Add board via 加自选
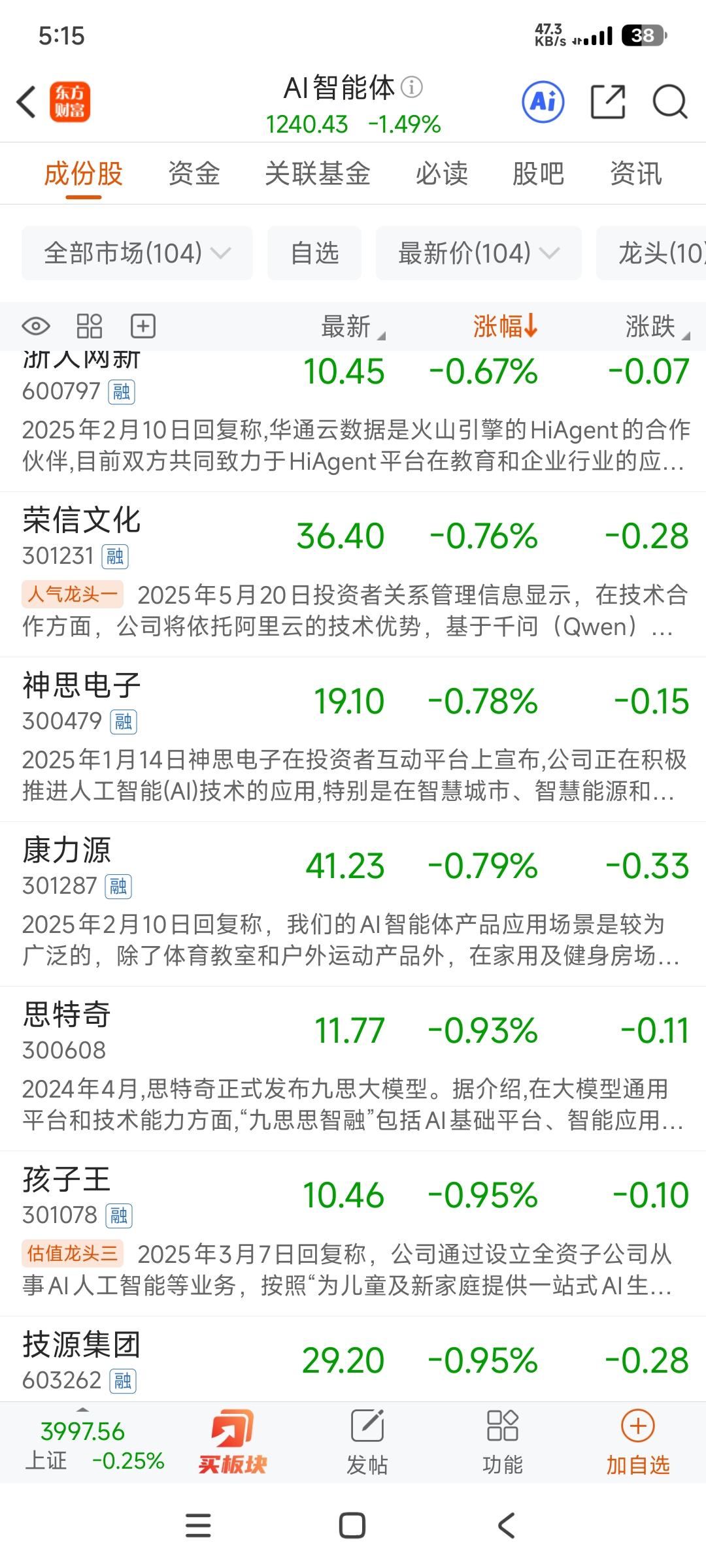Screen dimensions: 706x1568 click(638, 1442)
